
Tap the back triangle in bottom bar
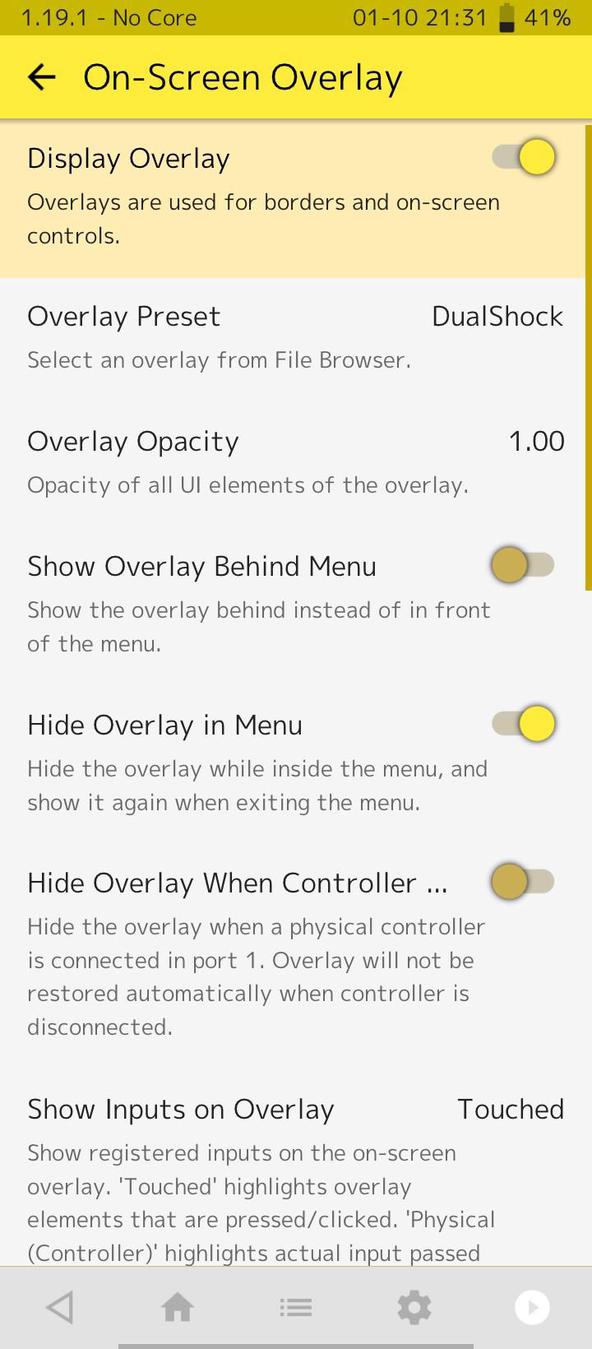[60, 1307]
